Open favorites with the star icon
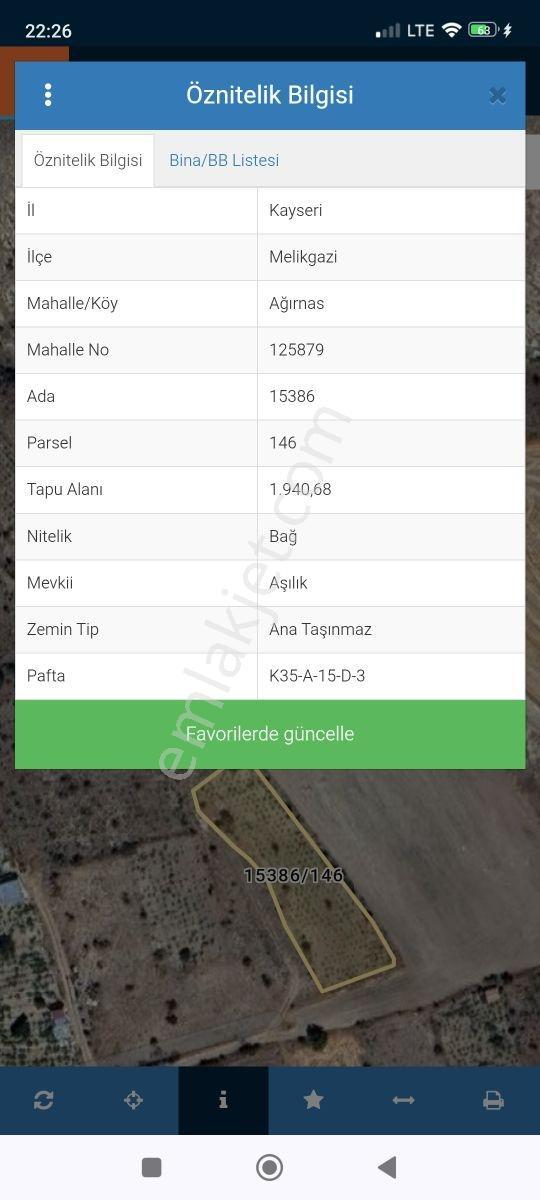The height and width of the screenshot is (1200, 540). [313, 1100]
